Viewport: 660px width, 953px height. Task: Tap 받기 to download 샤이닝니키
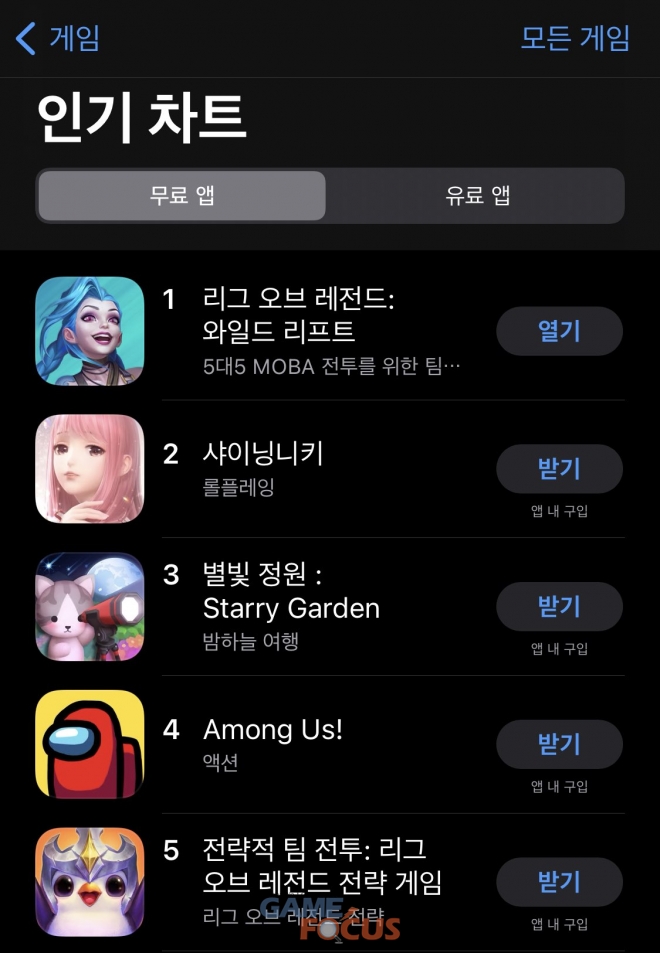click(559, 469)
